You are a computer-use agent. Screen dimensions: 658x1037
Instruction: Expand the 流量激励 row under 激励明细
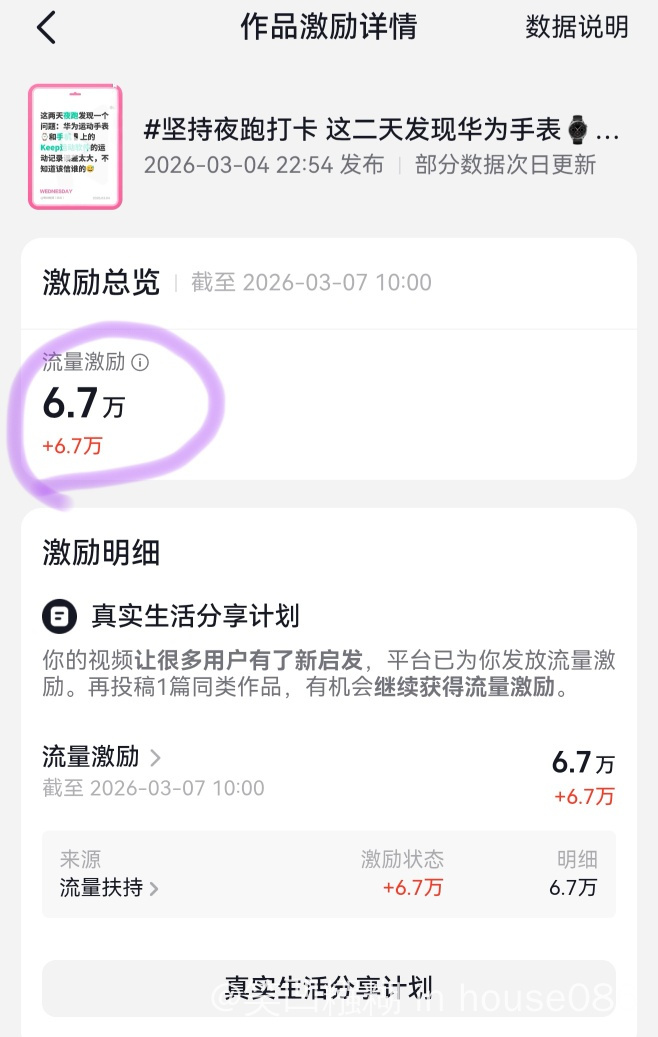pyautogui.click(x=102, y=757)
